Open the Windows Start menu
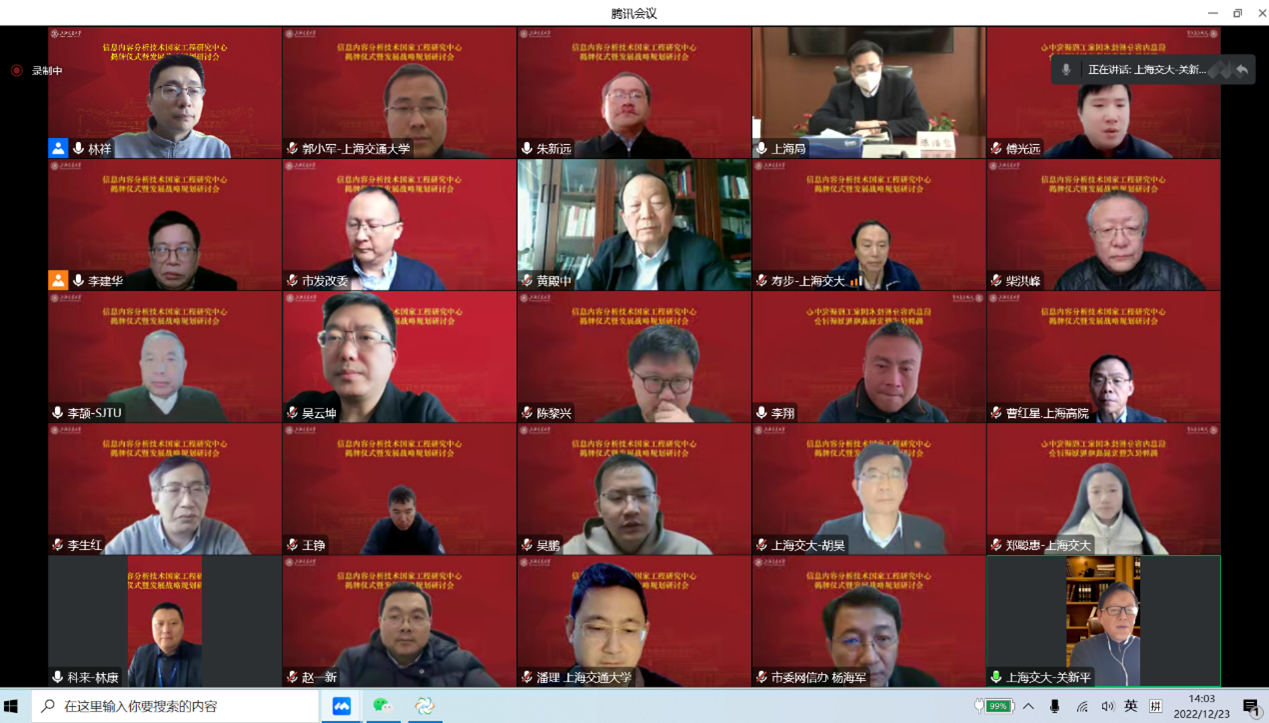1269x723 pixels. tap(11, 706)
